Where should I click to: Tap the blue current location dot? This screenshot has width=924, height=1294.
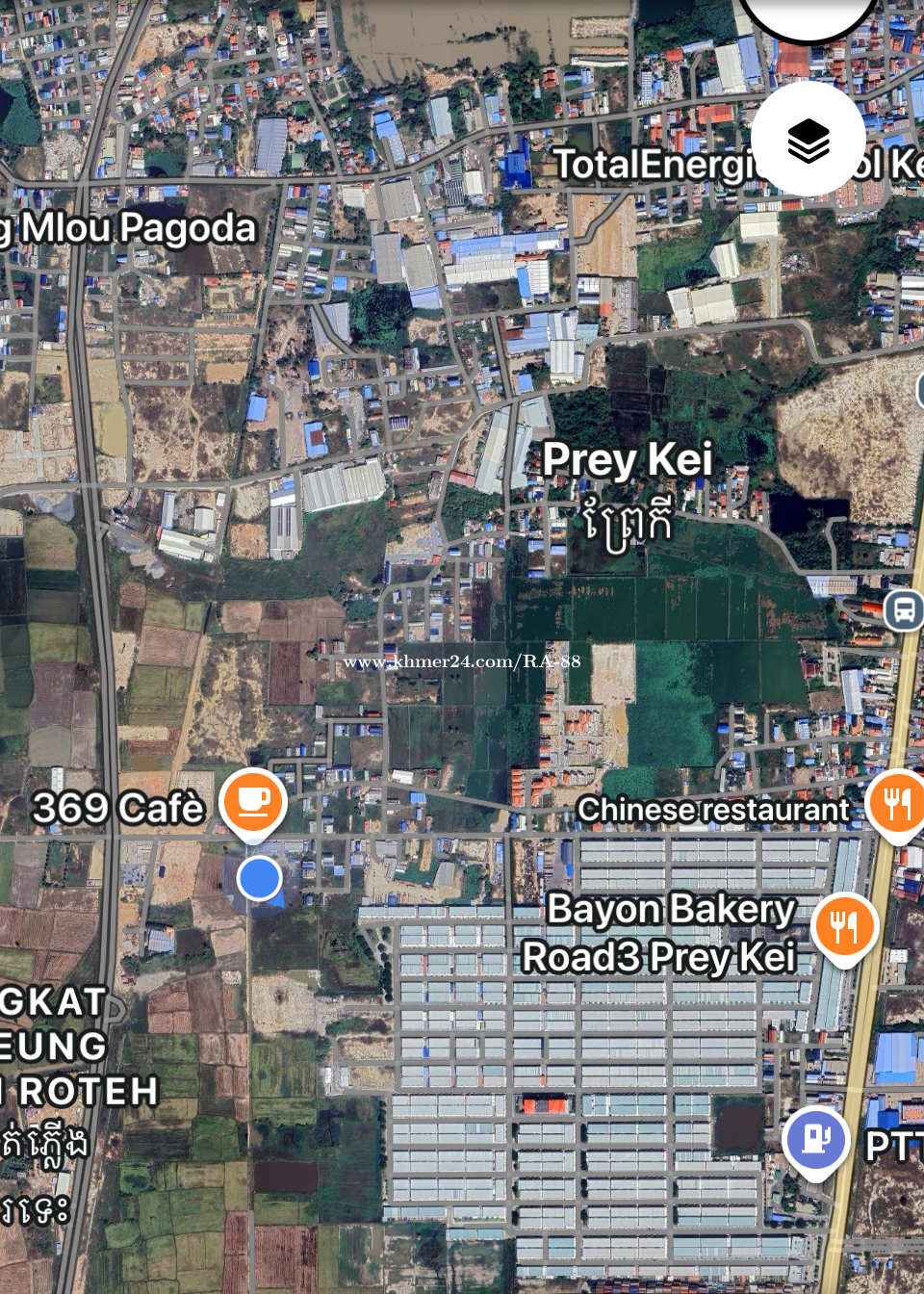click(x=259, y=879)
